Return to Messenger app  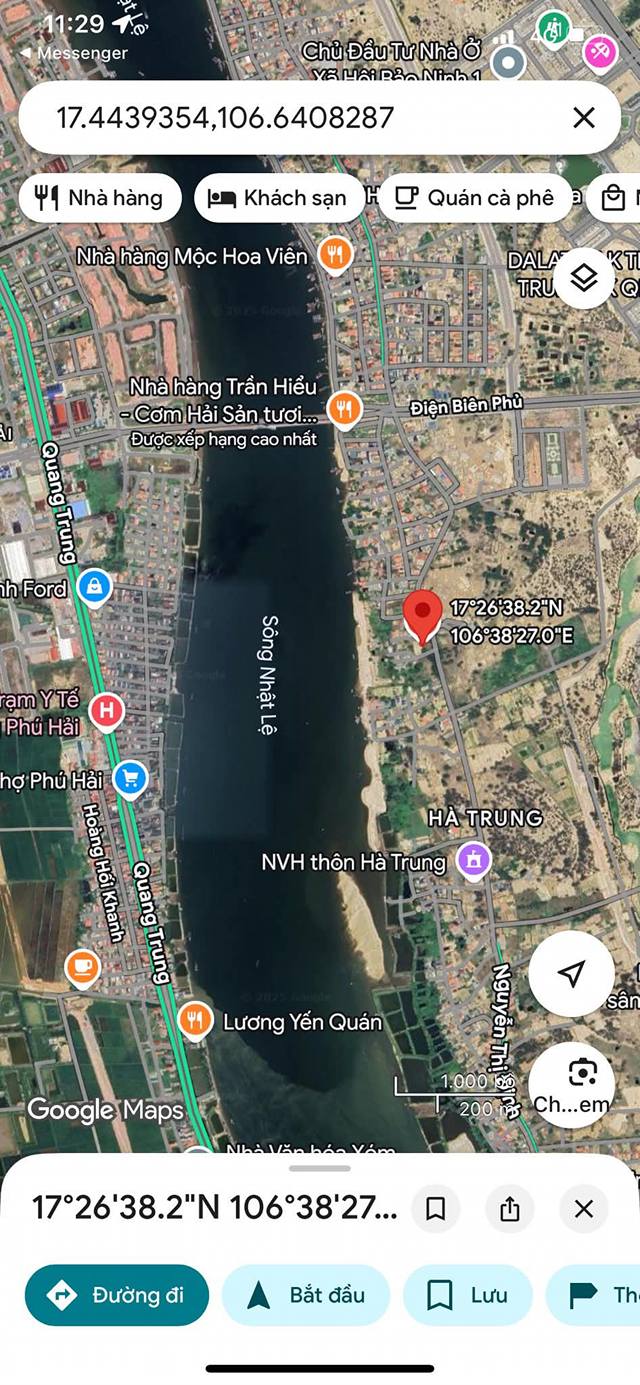(74, 53)
